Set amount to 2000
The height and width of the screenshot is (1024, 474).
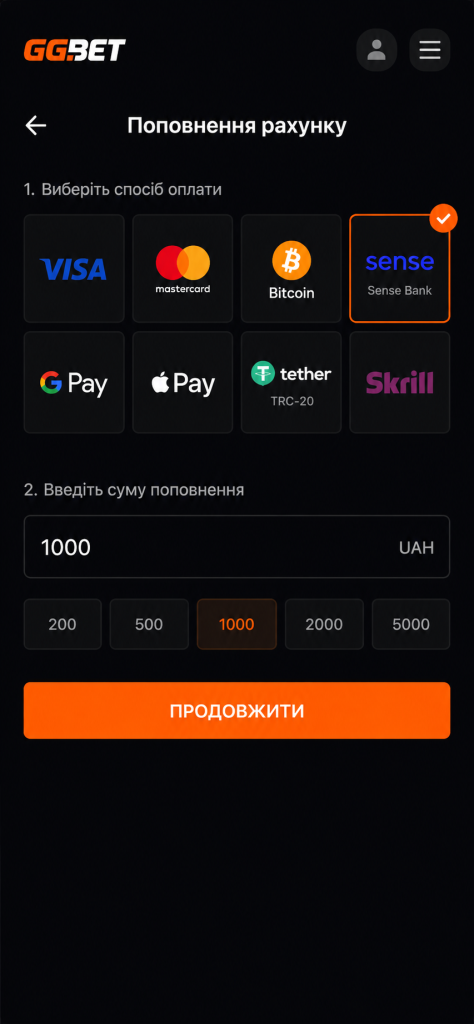324,624
